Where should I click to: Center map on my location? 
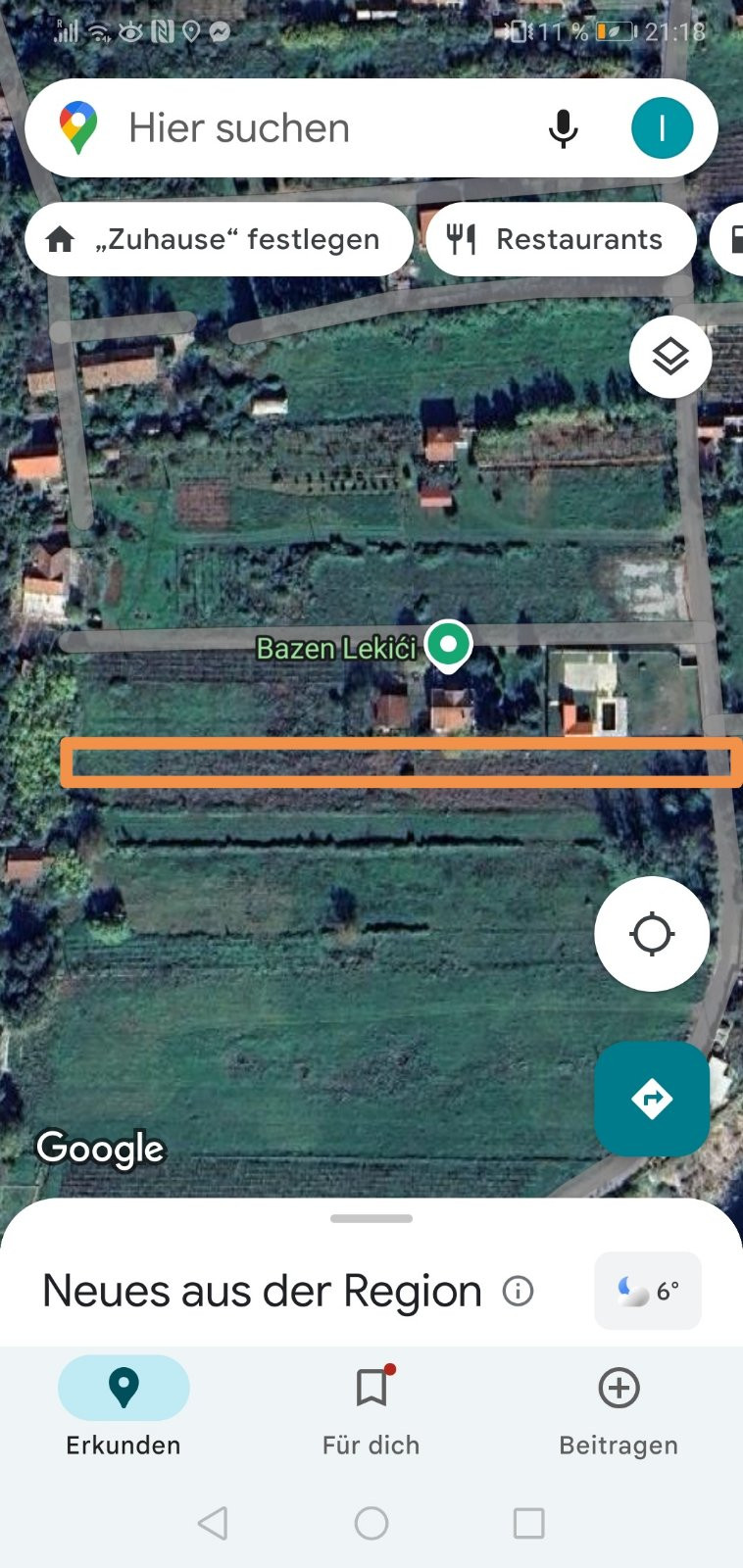tap(652, 934)
